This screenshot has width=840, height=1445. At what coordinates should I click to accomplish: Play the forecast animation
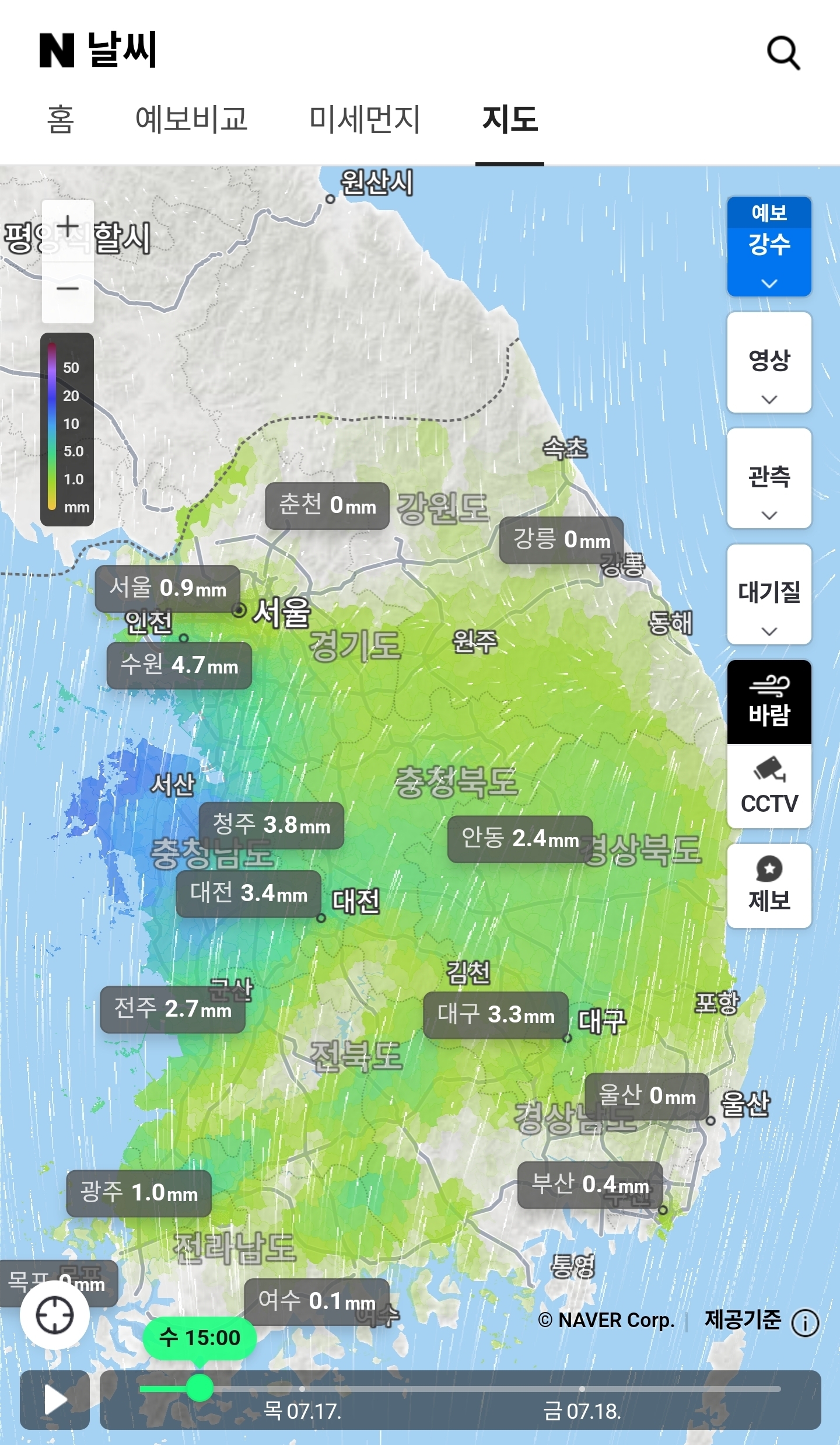point(55,1399)
